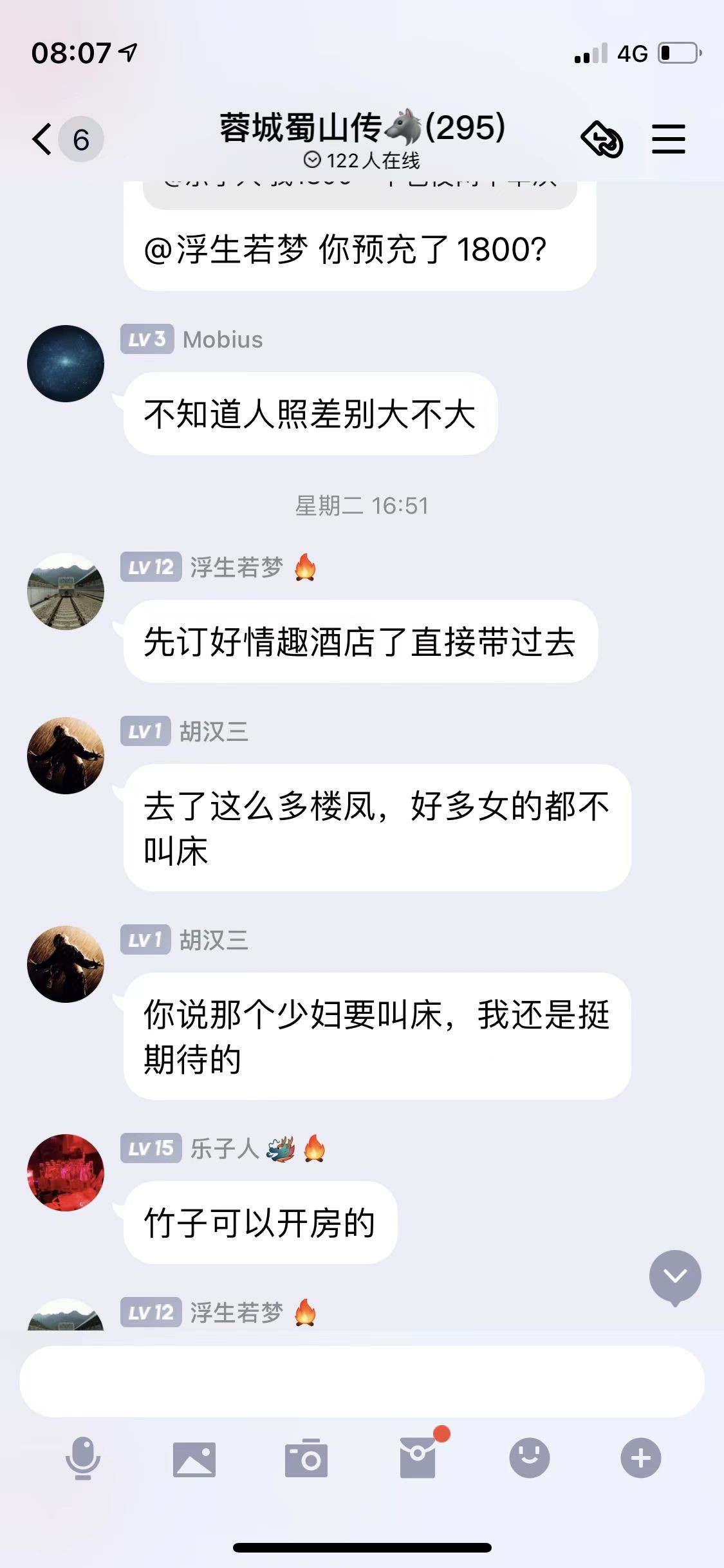Image resolution: width=724 pixels, height=1568 pixels.
Task: Open the link icon in header
Action: click(x=602, y=139)
